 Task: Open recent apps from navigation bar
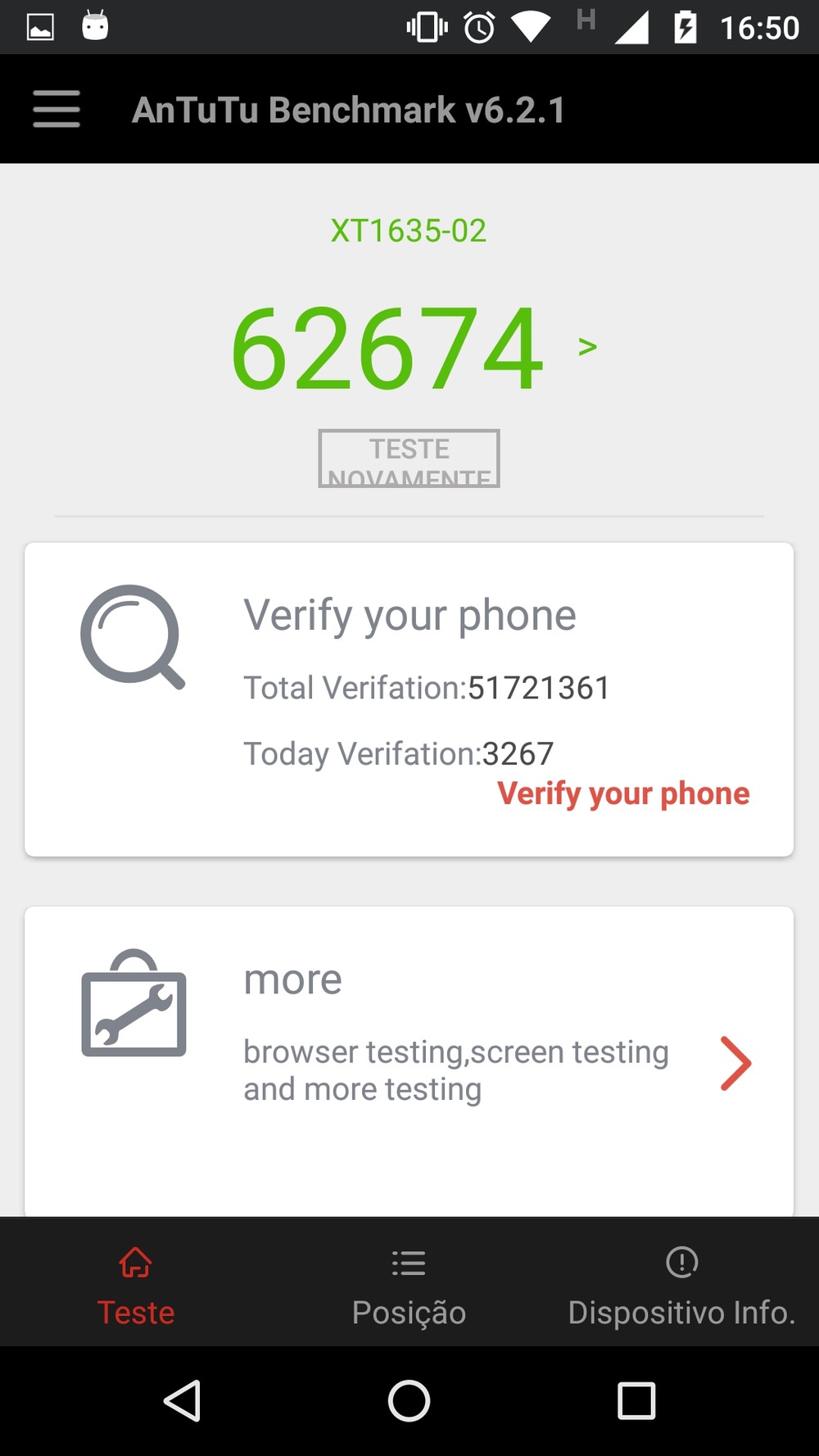[636, 1400]
